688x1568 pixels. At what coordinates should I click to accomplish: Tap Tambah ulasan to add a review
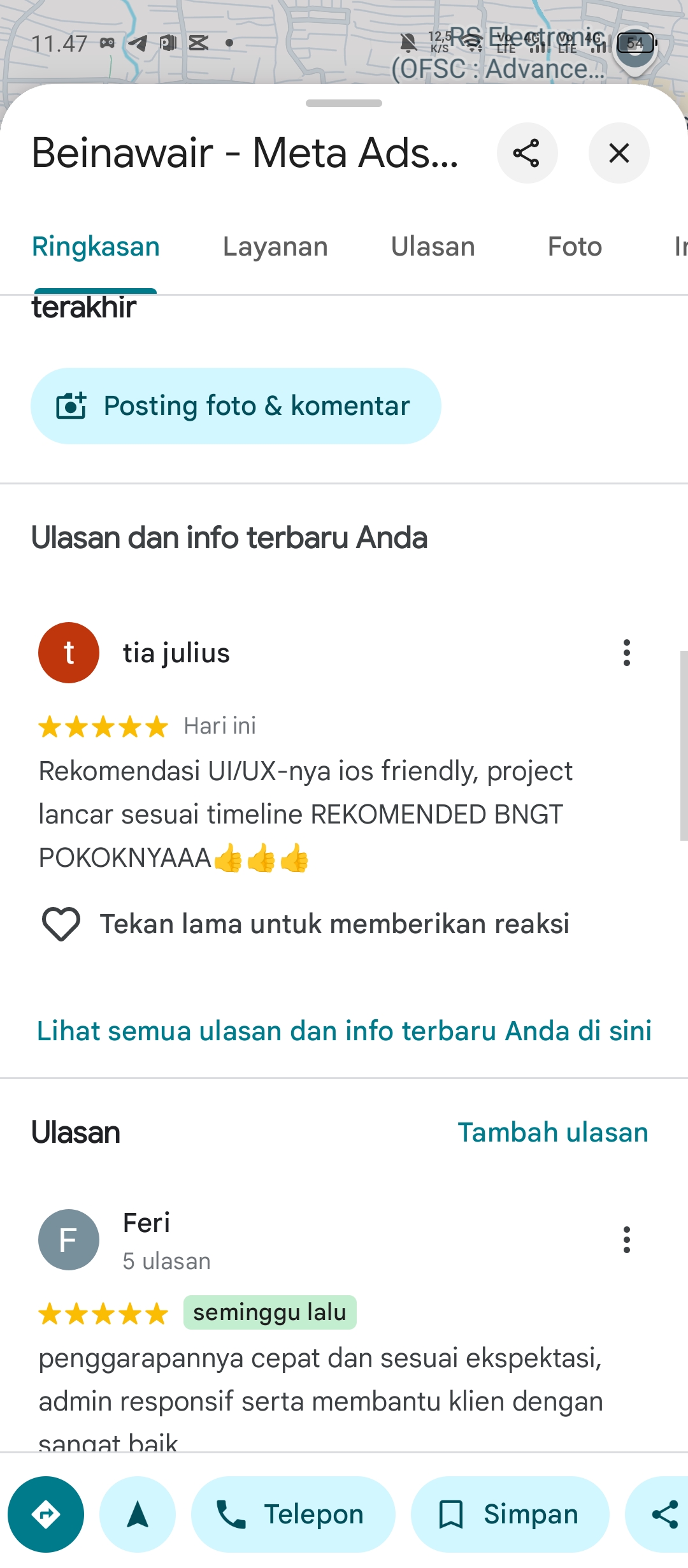tap(553, 1133)
